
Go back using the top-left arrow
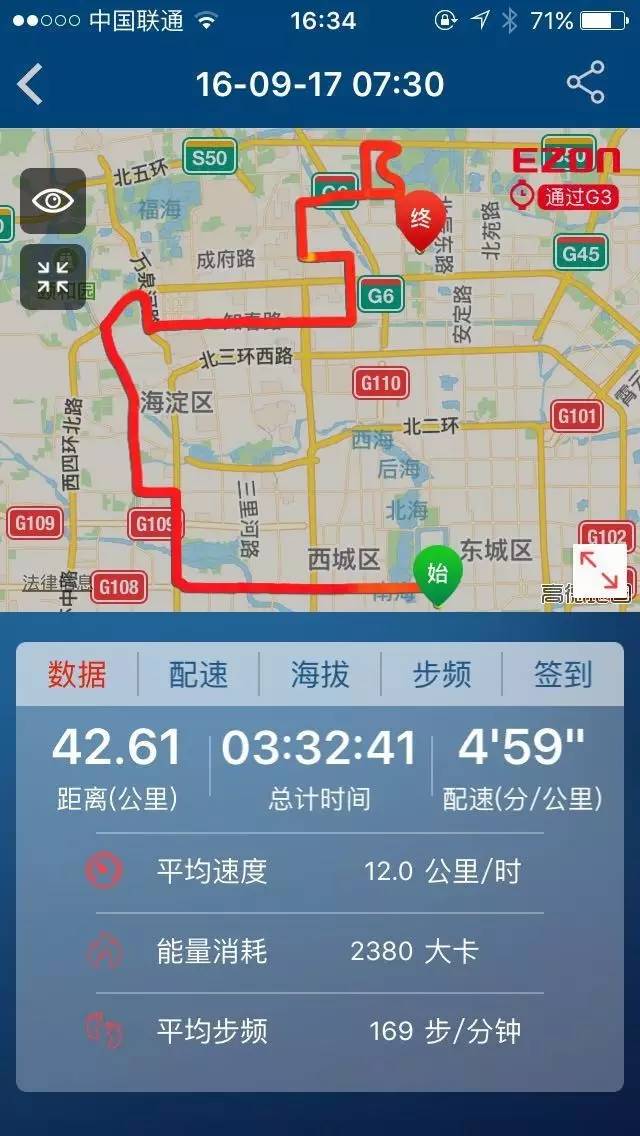[30, 84]
